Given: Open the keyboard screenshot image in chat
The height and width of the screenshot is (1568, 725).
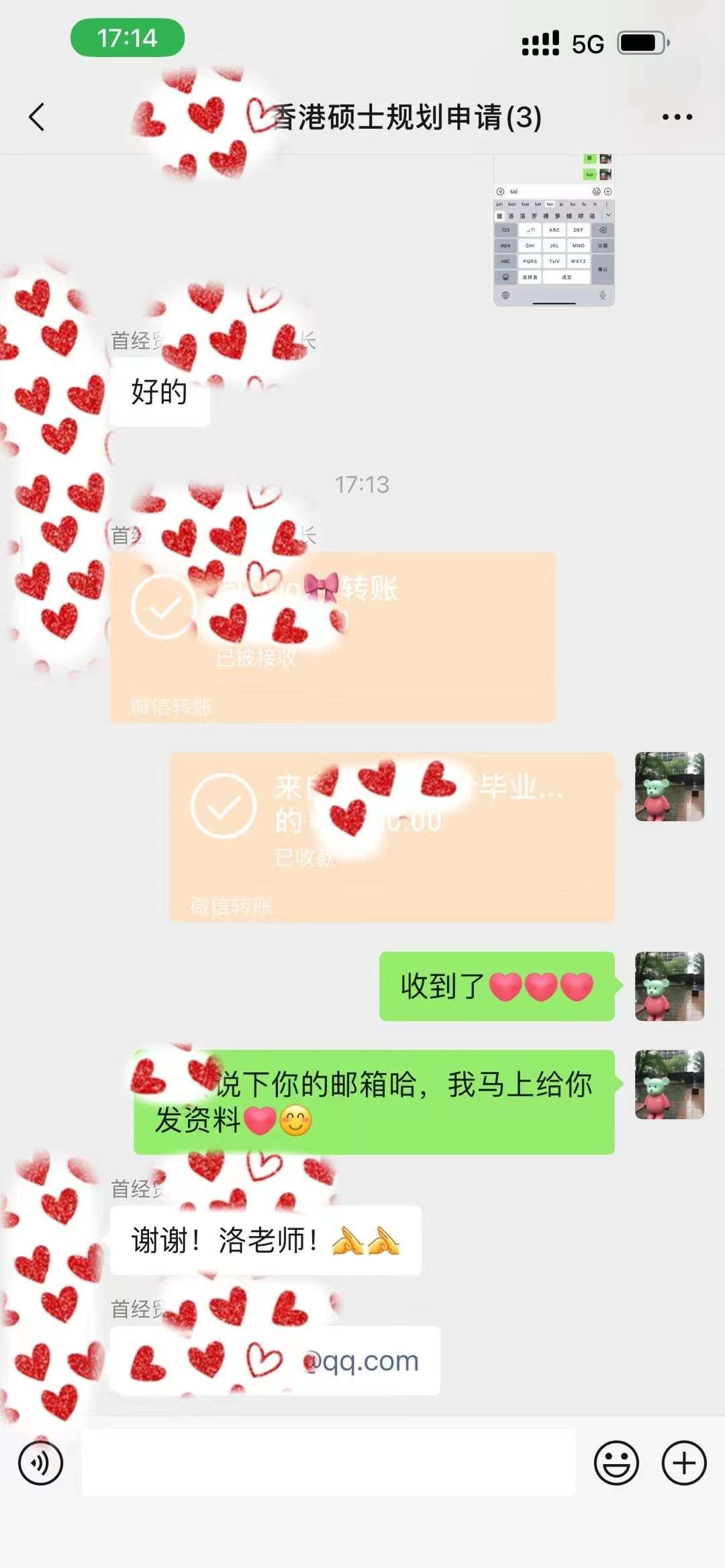Looking at the screenshot, I should (554, 231).
